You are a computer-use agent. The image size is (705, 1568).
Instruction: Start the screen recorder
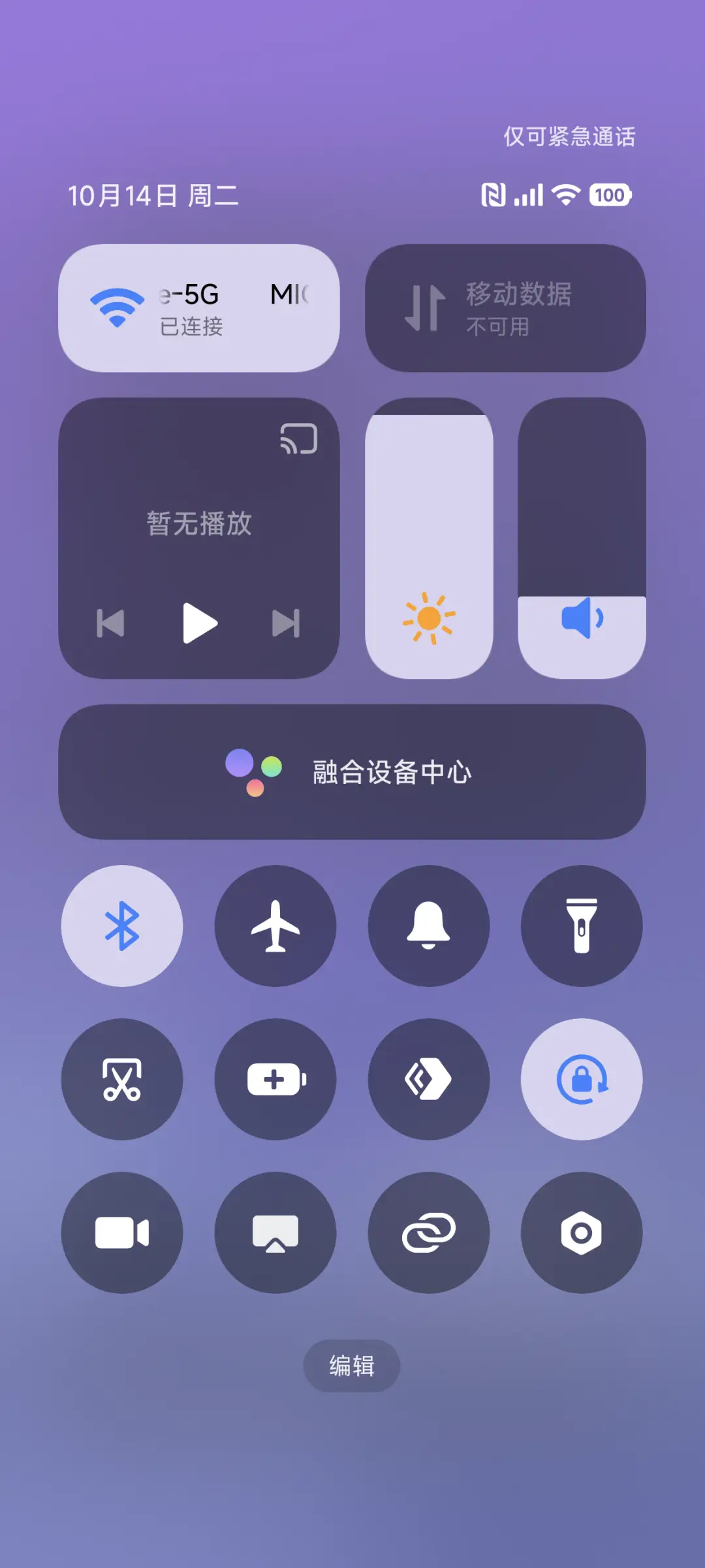121,1232
